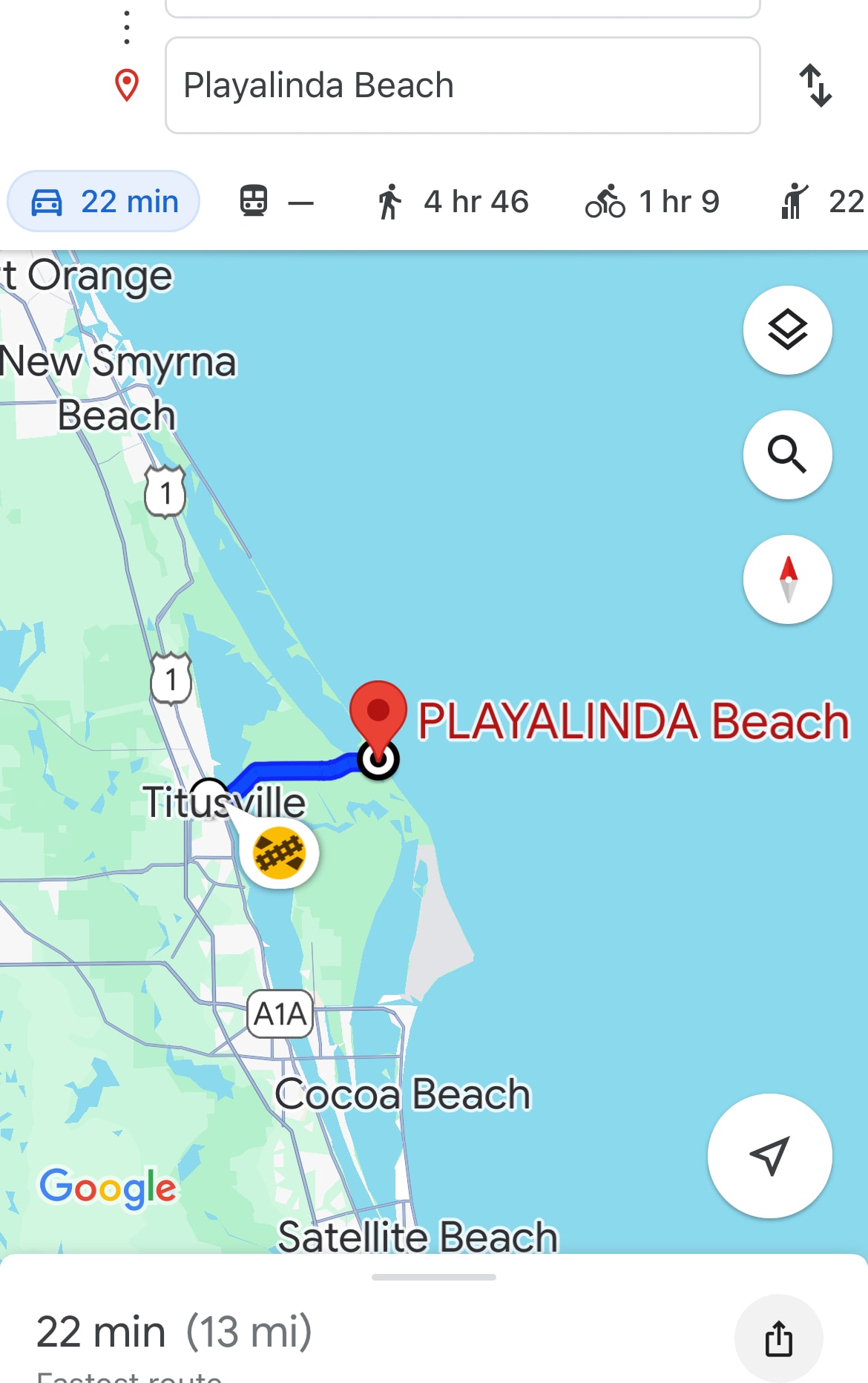Swap start and destination locations
This screenshot has width=868, height=1383.
tap(815, 85)
